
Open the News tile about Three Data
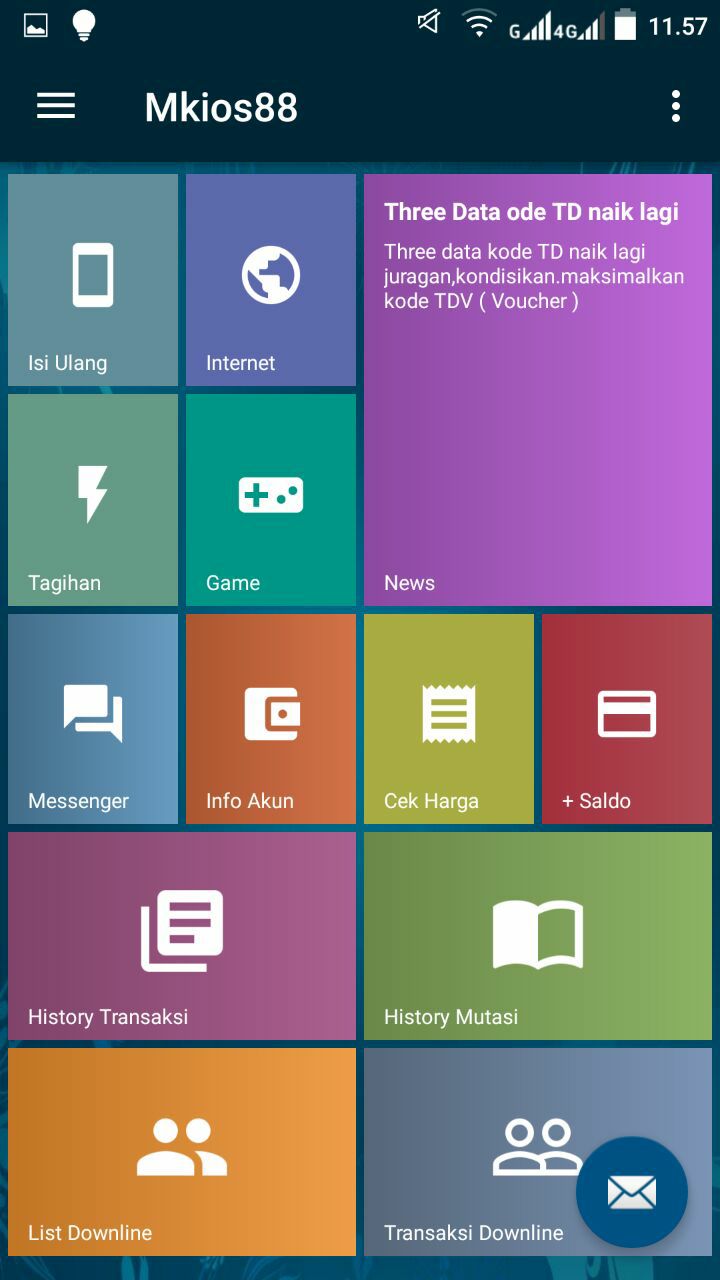point(538,390)
